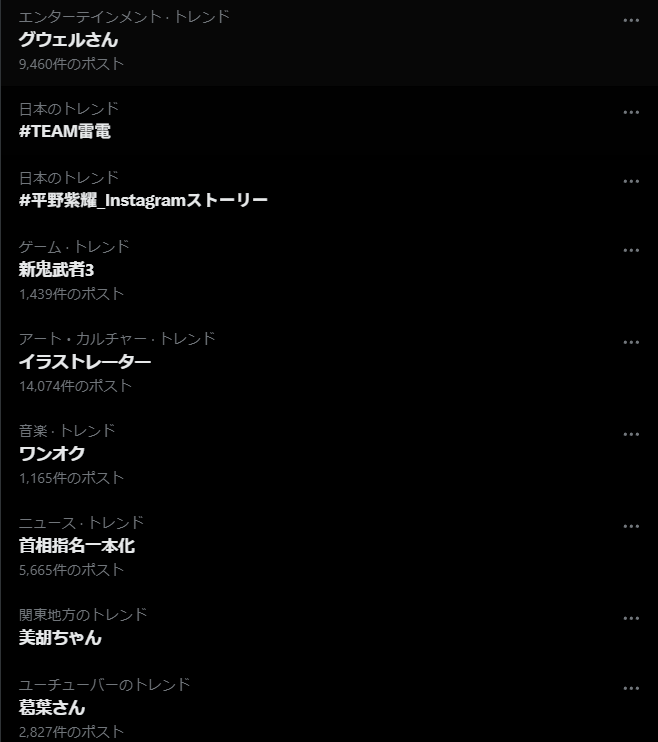Viewport: 658px width, 742px height.
Task: Select the ワンオク trend
Action: pos(52,453)
